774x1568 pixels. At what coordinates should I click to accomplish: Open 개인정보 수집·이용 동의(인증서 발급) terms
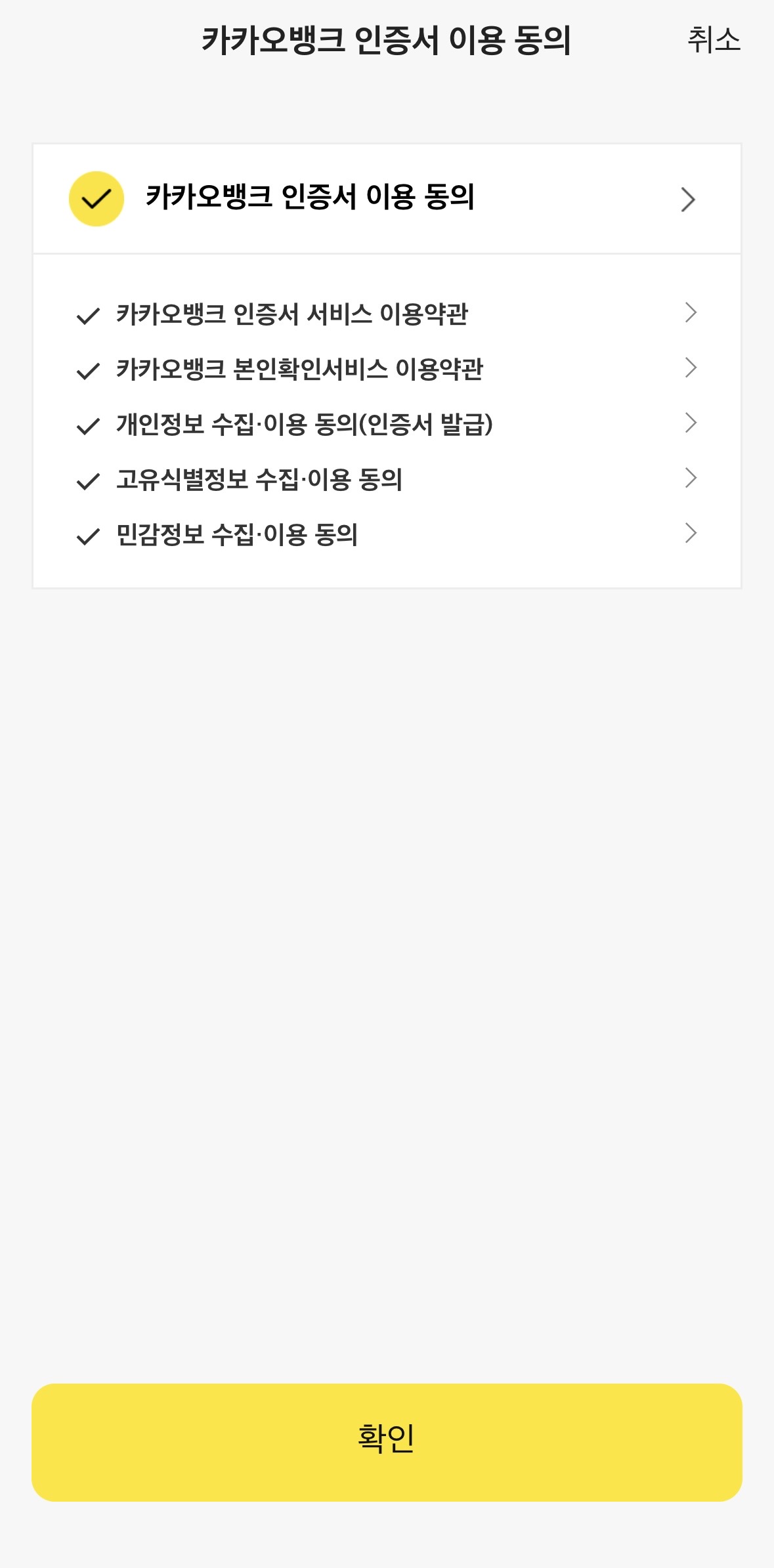[x=690, y=423]
